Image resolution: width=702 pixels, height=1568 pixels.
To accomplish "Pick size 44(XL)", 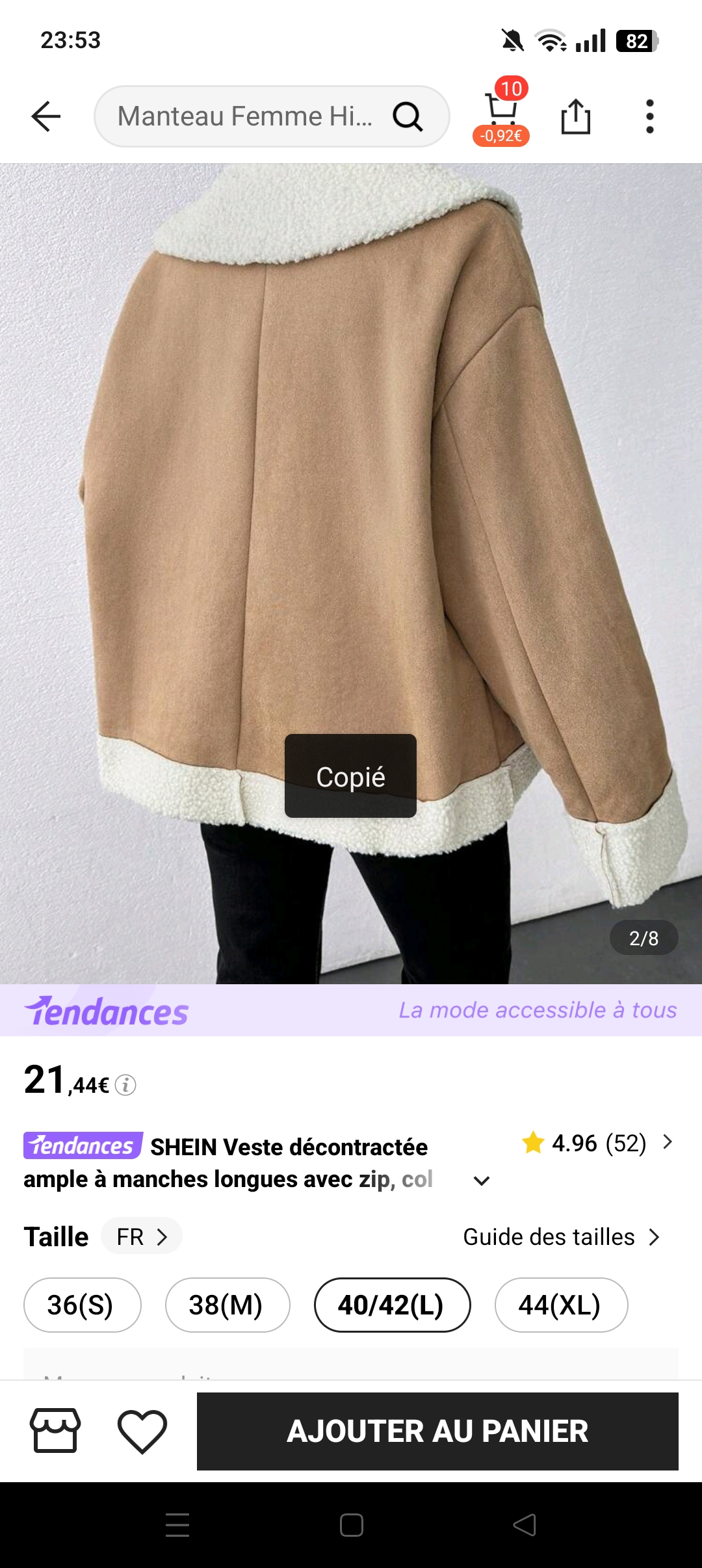I will pyautogui.click(x=560, y=1305).
